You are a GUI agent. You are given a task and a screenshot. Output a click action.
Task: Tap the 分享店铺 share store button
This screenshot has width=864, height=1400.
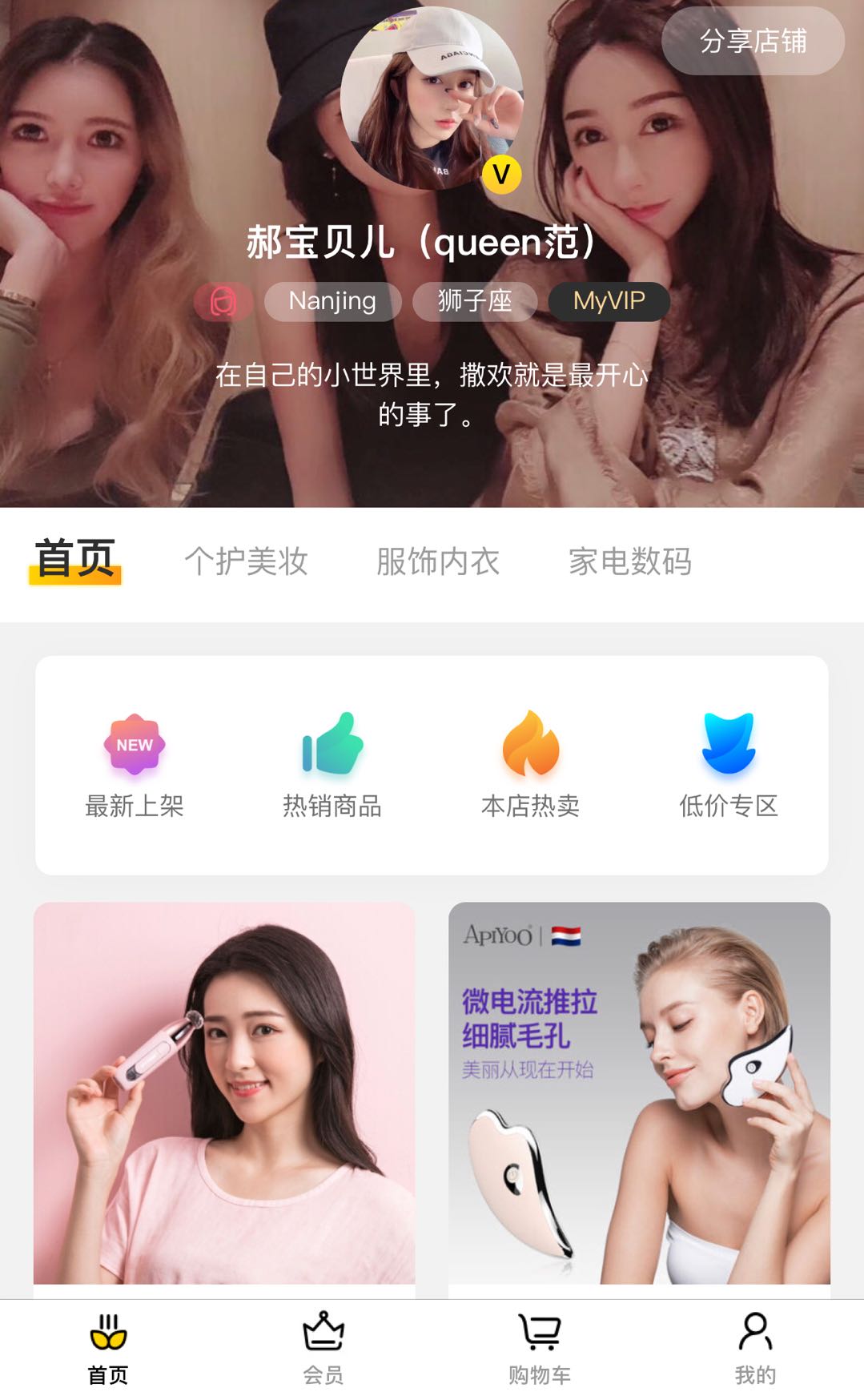click(x=753, y=41)
